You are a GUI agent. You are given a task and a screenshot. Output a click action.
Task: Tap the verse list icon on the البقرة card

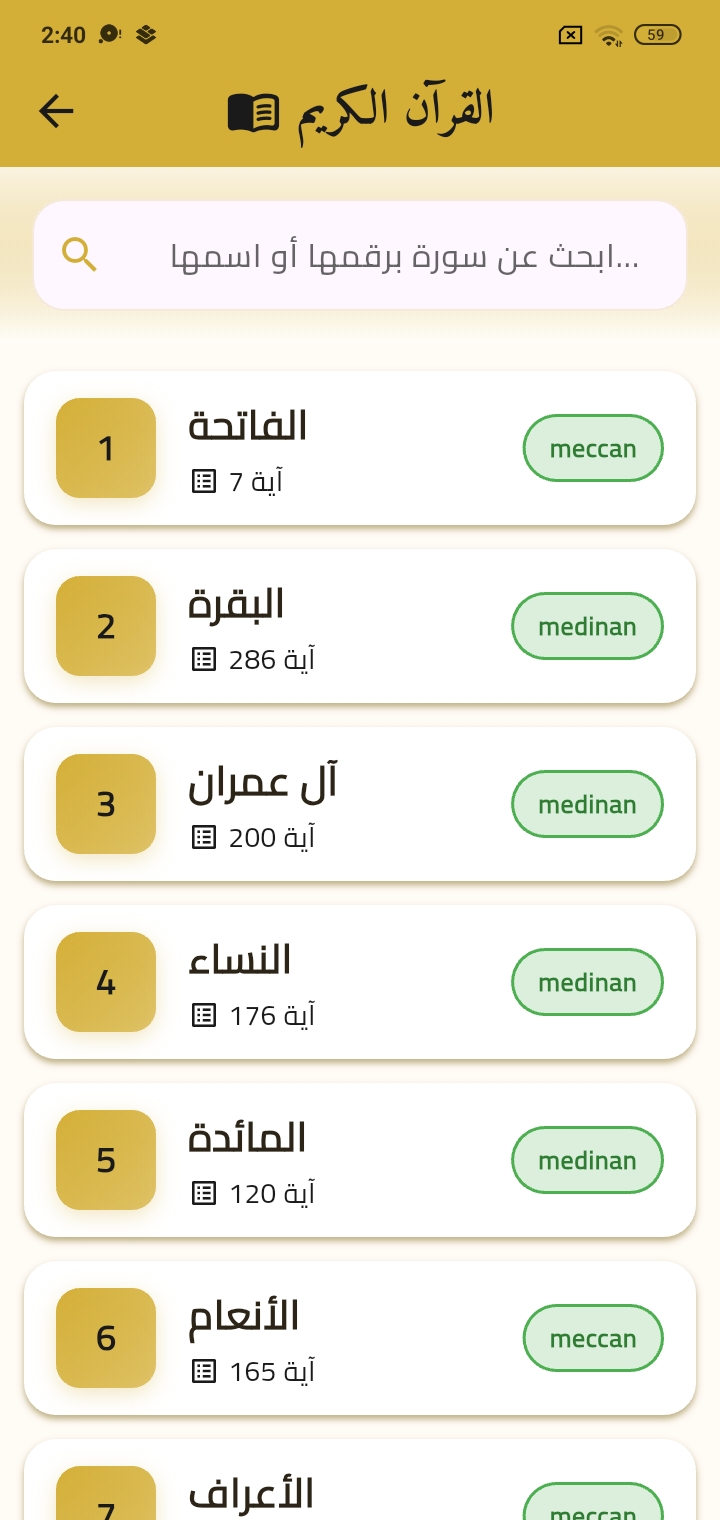click(203, 659)
